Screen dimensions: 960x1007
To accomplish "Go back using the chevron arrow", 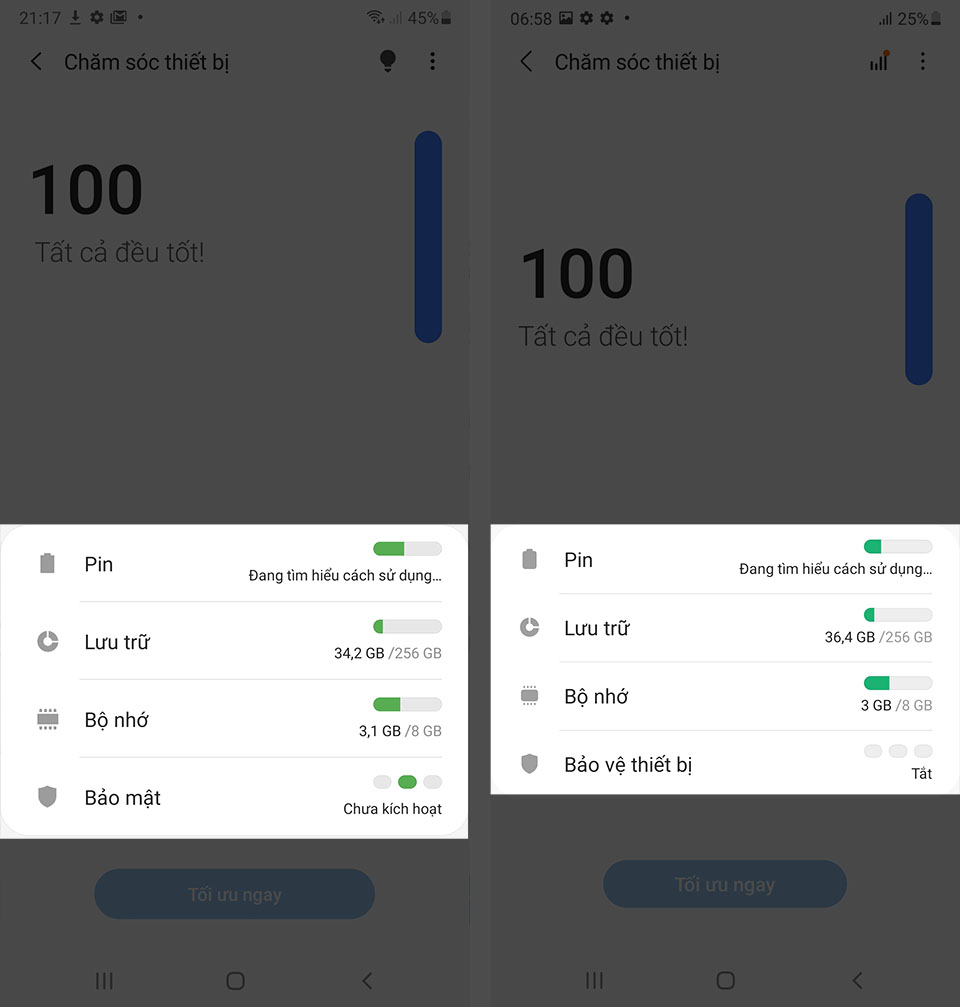I will click(36, 61).
